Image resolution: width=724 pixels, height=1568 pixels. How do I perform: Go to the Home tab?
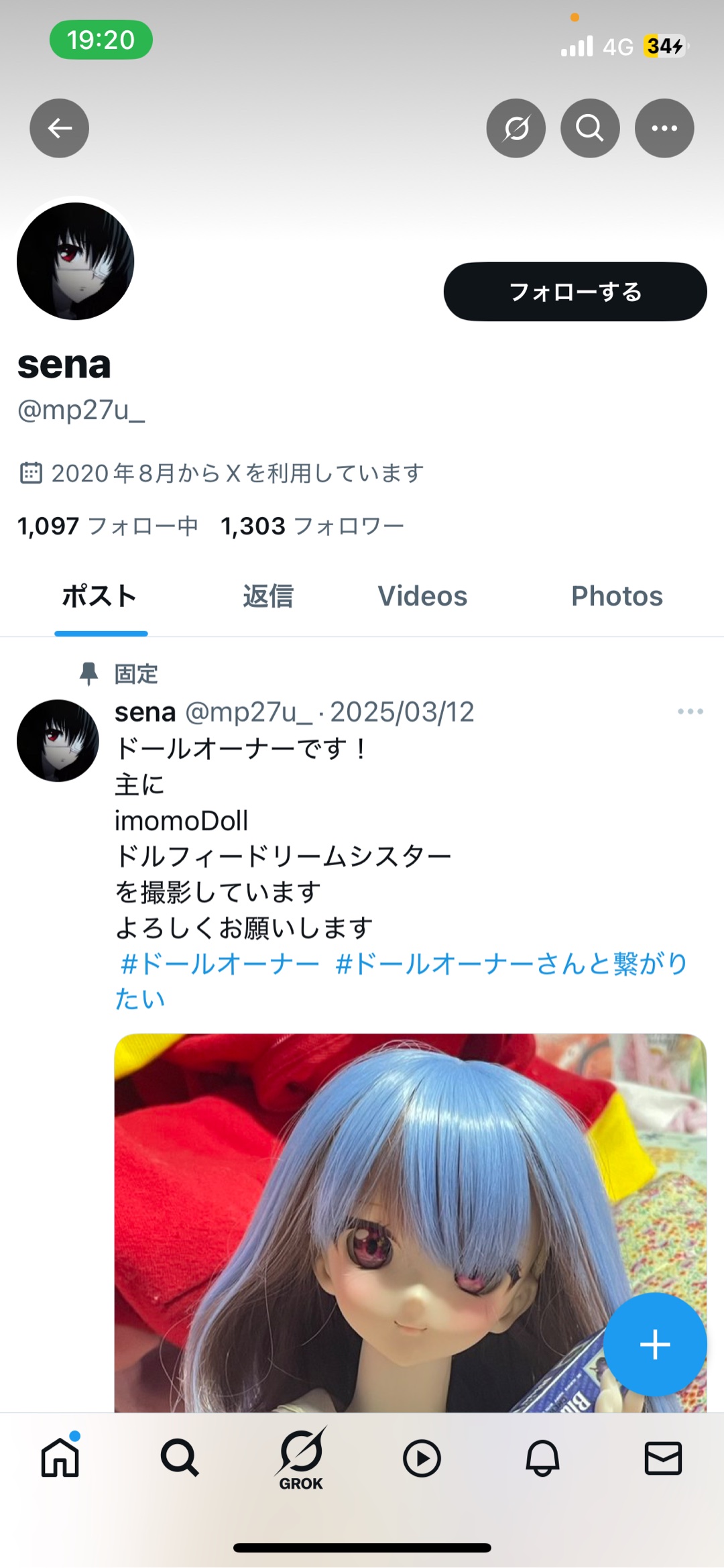[x=60, y=1458]
